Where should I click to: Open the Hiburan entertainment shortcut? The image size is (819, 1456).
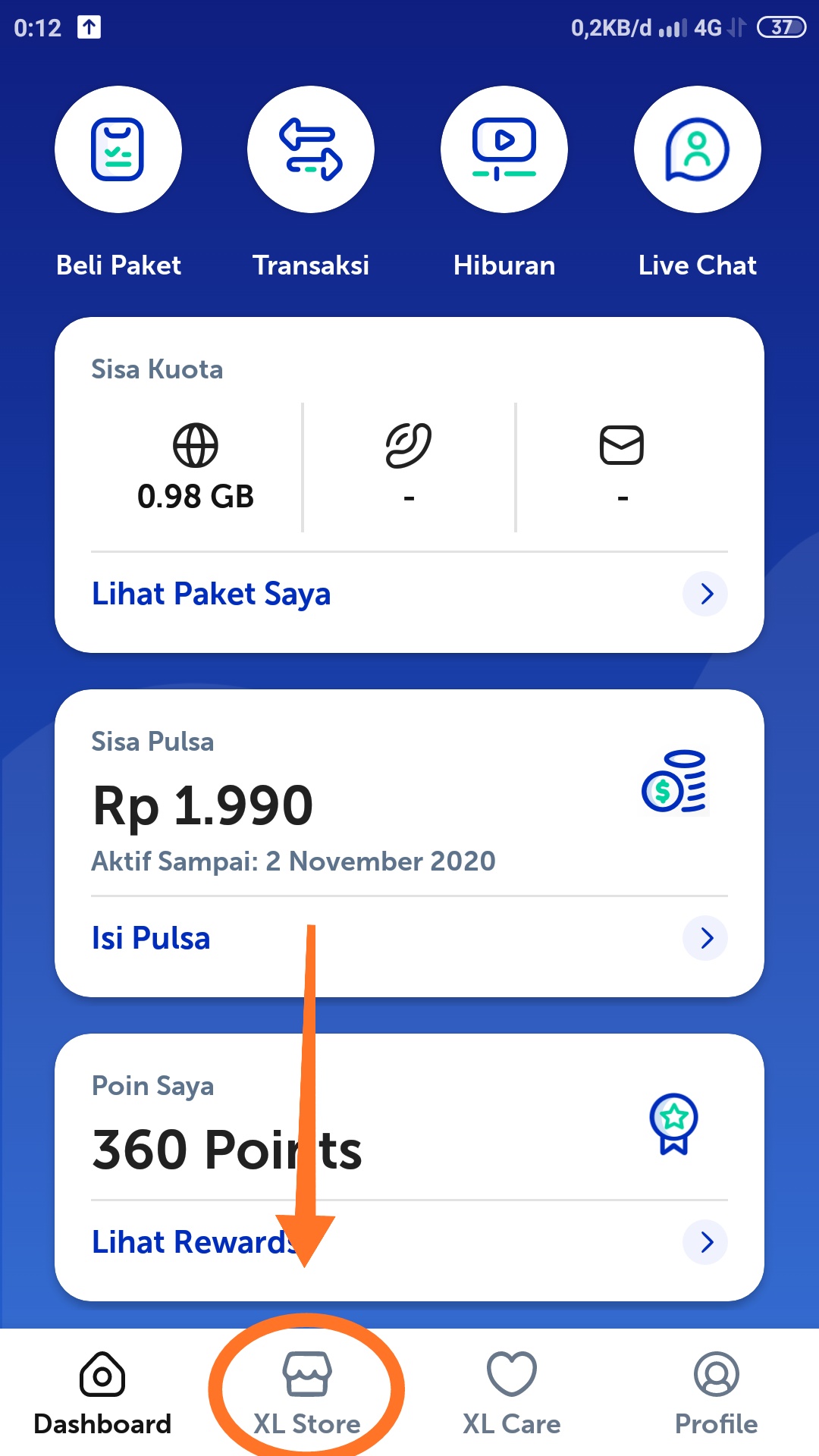[504, 150]
